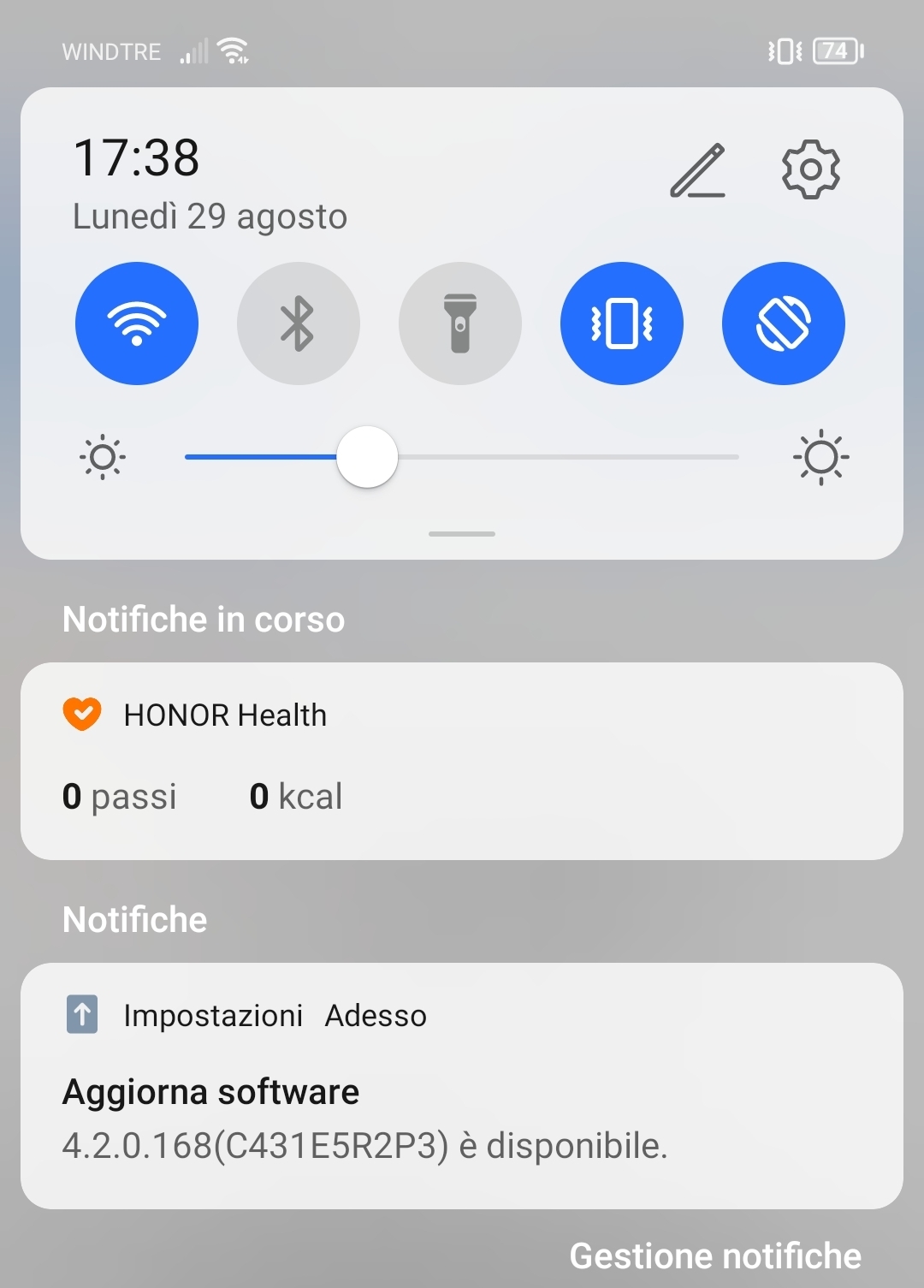The height and width of the screenshot is (1288, 924).
Task: Tap the Impostazioni update arrow icon
Action: pyautogui.click(x=82, y=1016)
